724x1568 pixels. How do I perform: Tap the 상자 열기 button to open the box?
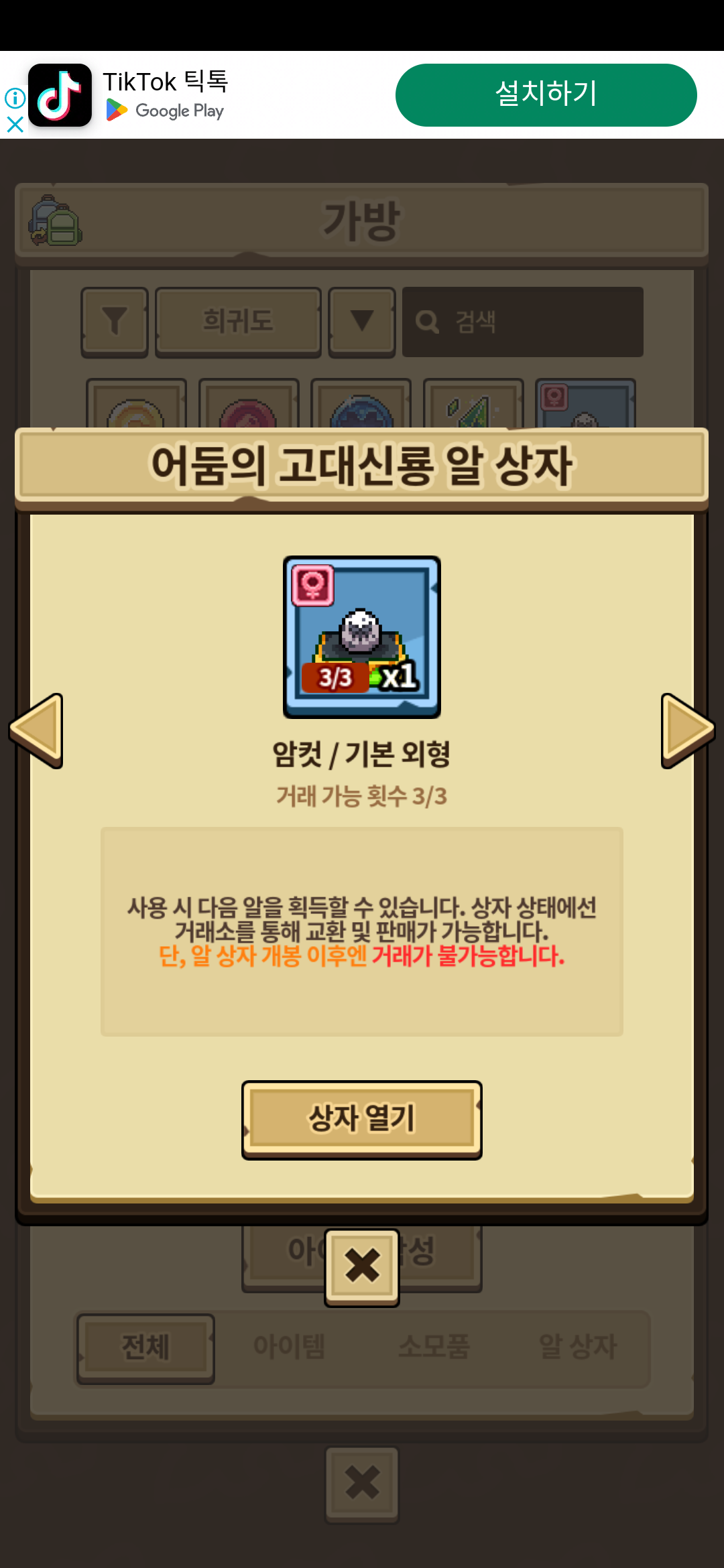click(x=361, y=1118)
